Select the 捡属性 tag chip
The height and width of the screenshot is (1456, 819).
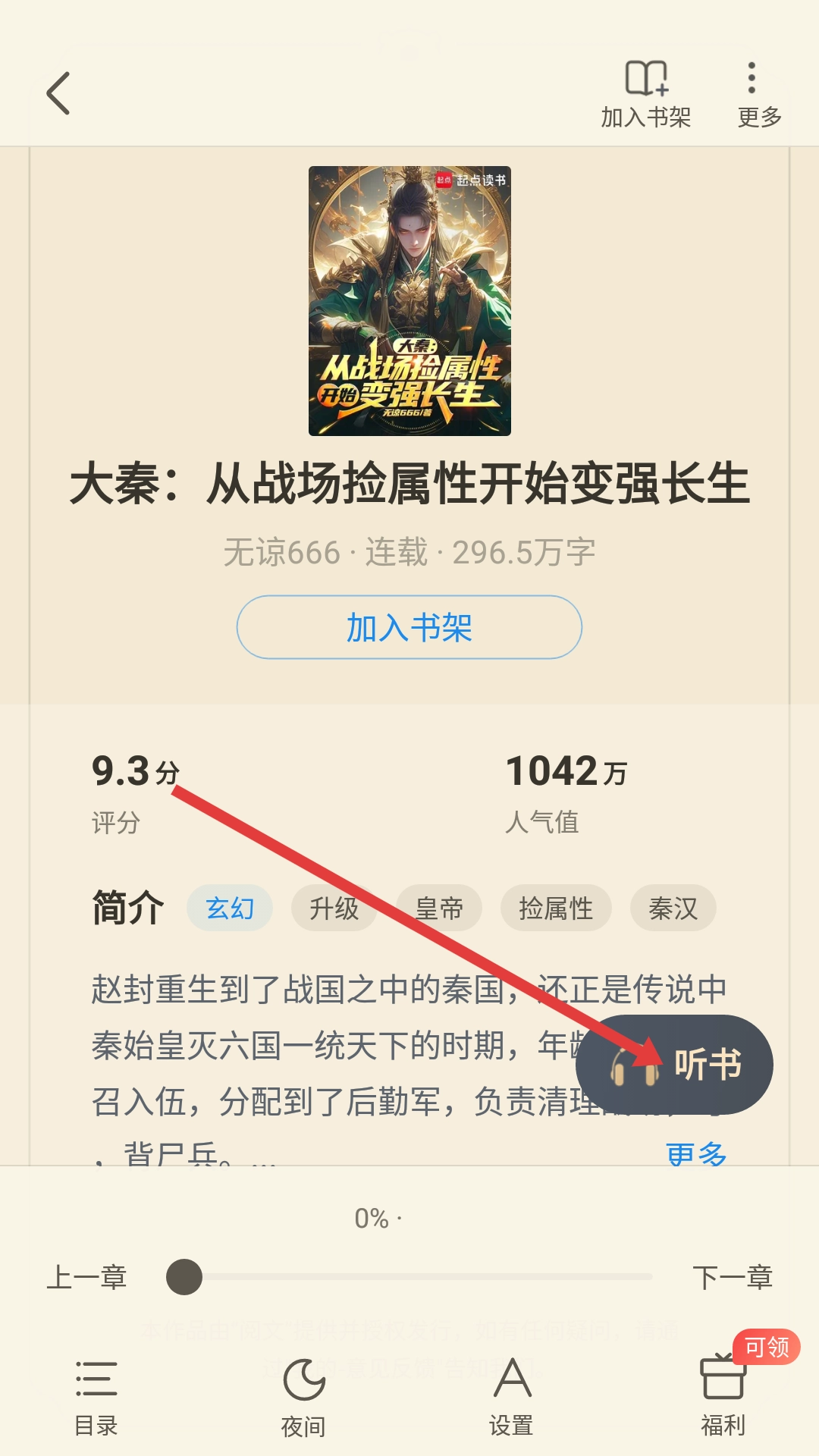click(556, 908)
